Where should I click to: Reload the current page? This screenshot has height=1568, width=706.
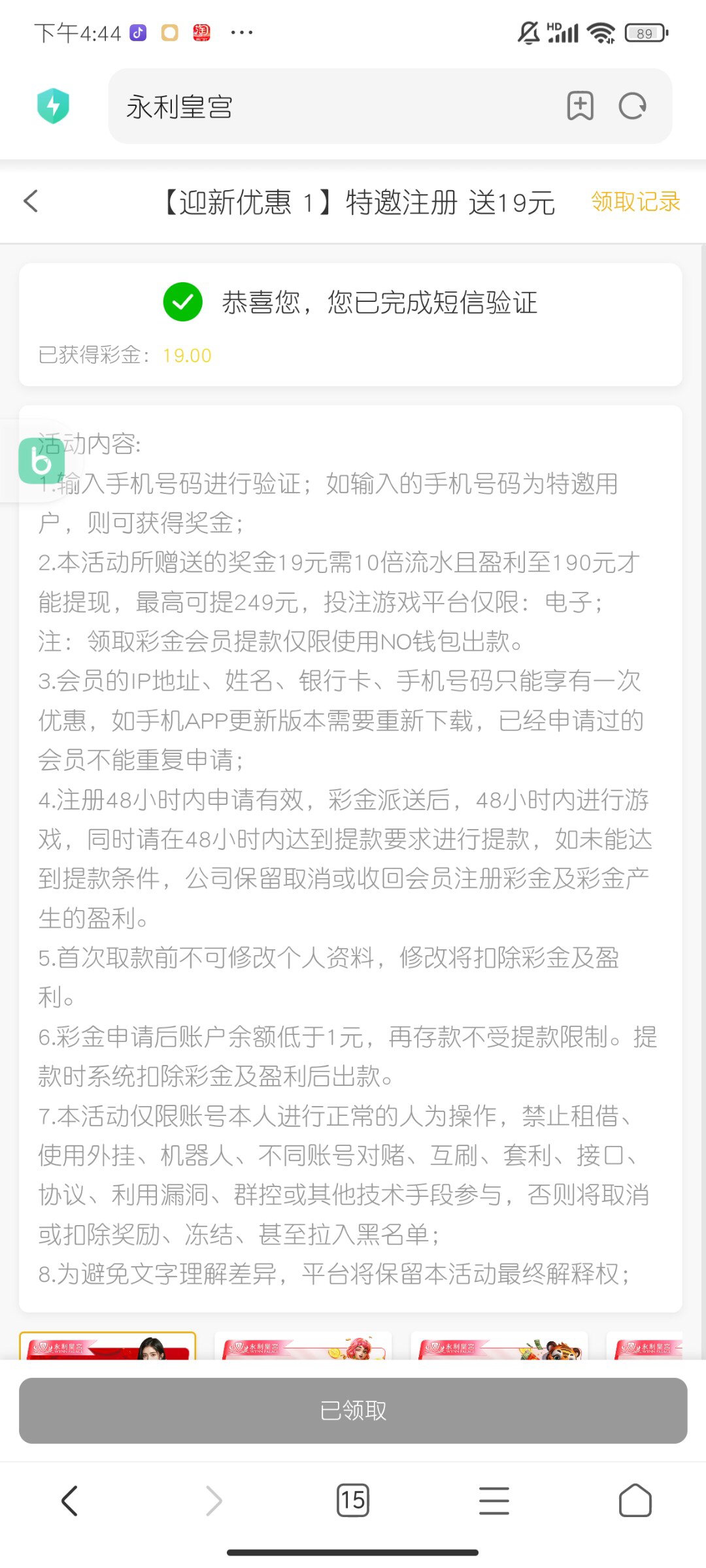[632, 106]
